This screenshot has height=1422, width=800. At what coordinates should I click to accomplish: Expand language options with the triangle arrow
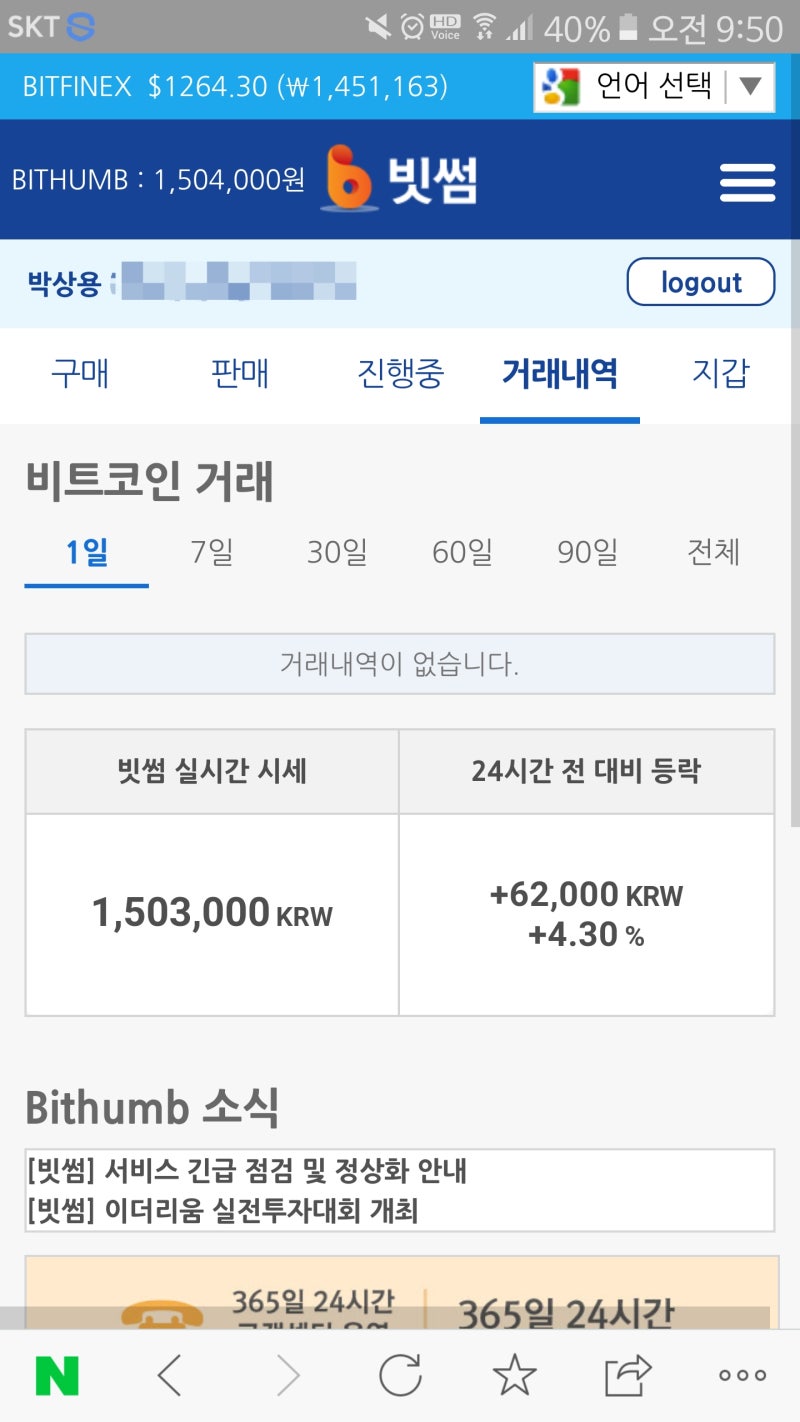click(751, 87)
